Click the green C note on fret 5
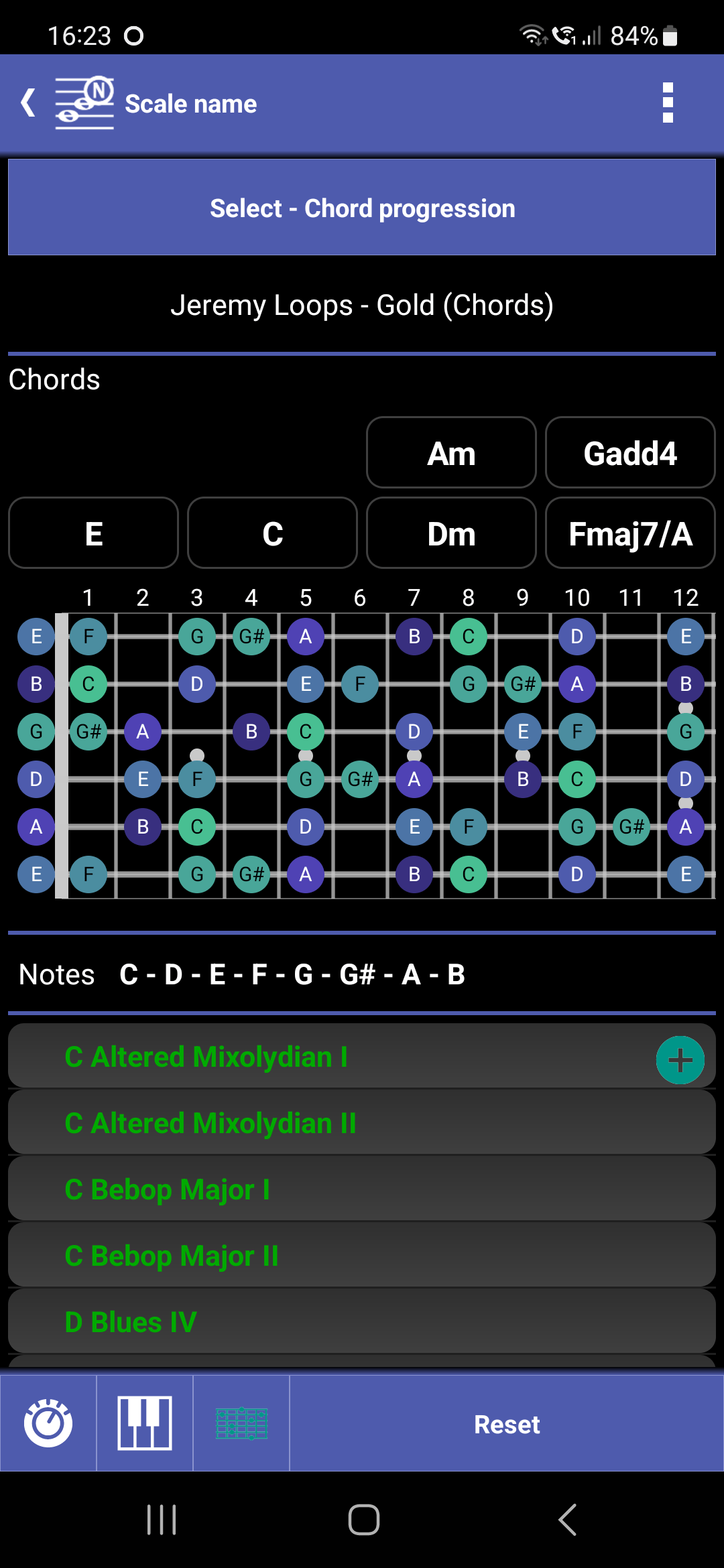Viewport: 724px width, 1568px height. point(306,732)
